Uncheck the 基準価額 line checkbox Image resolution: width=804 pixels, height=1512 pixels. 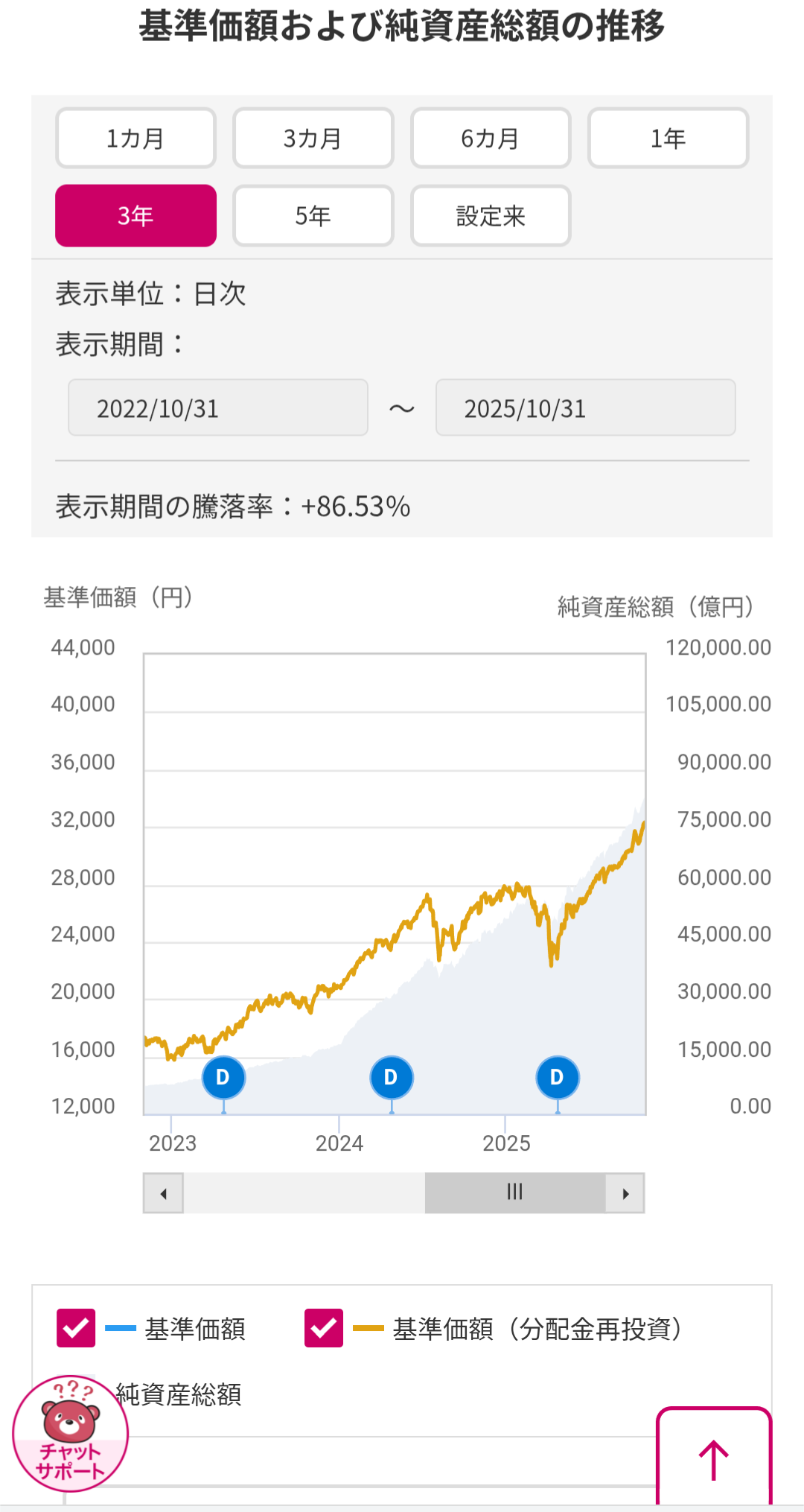(76, 1328)
